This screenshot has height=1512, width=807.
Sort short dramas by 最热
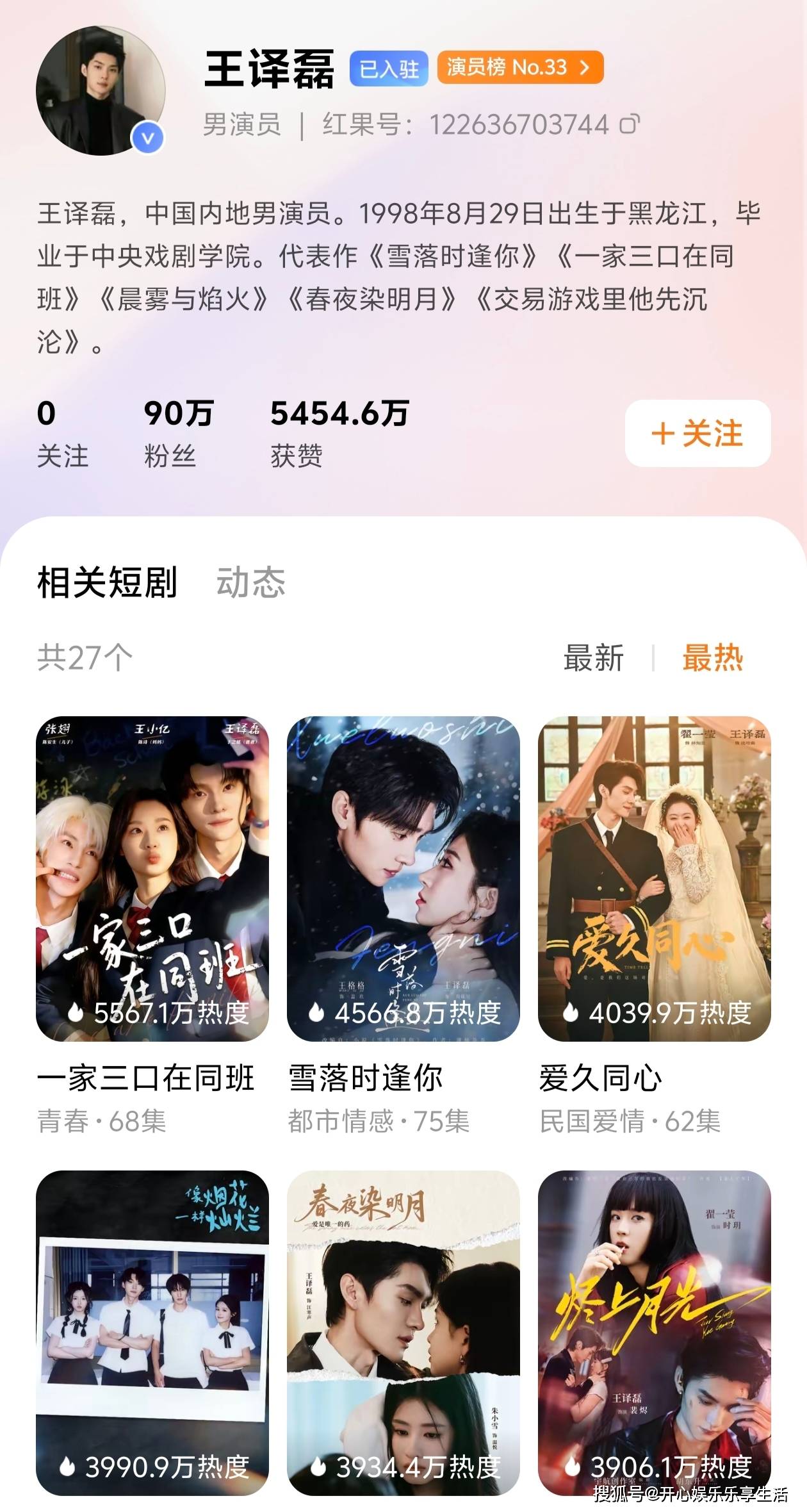(712, 658)
